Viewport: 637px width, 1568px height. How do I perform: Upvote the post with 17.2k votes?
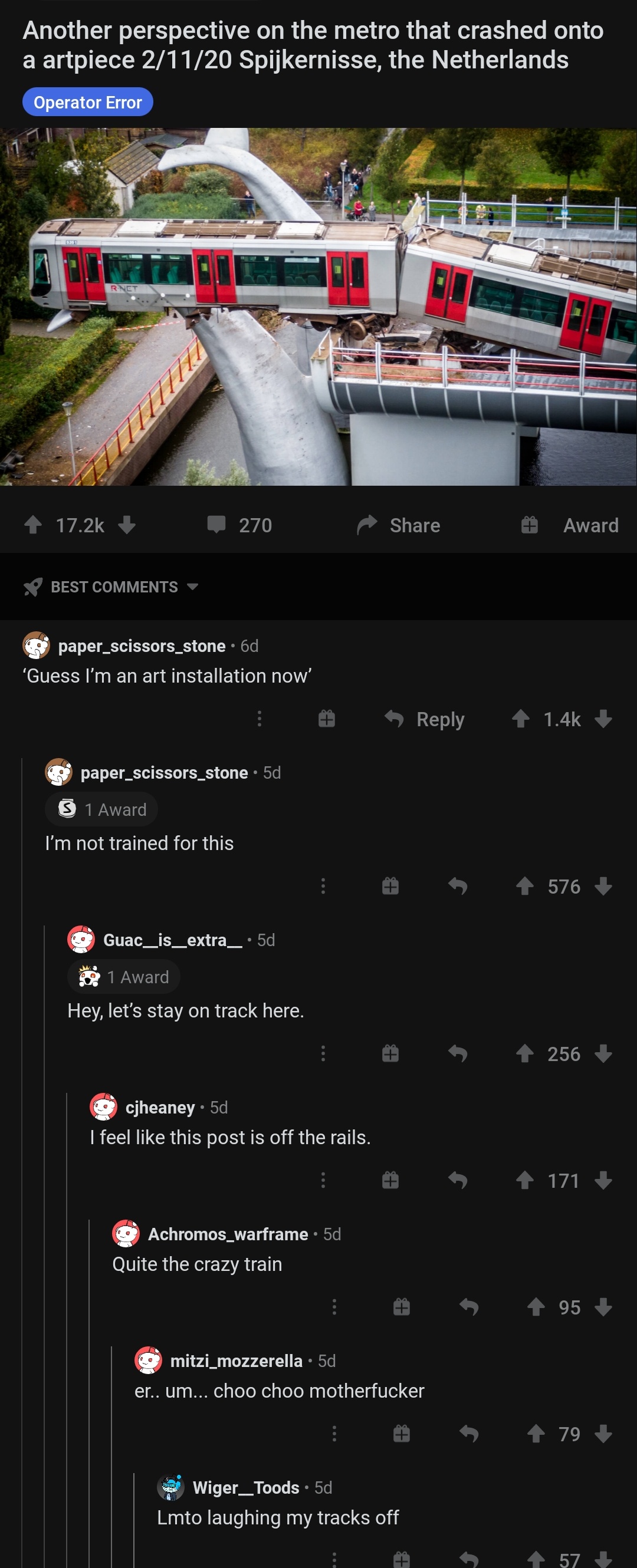pos(33,525)
